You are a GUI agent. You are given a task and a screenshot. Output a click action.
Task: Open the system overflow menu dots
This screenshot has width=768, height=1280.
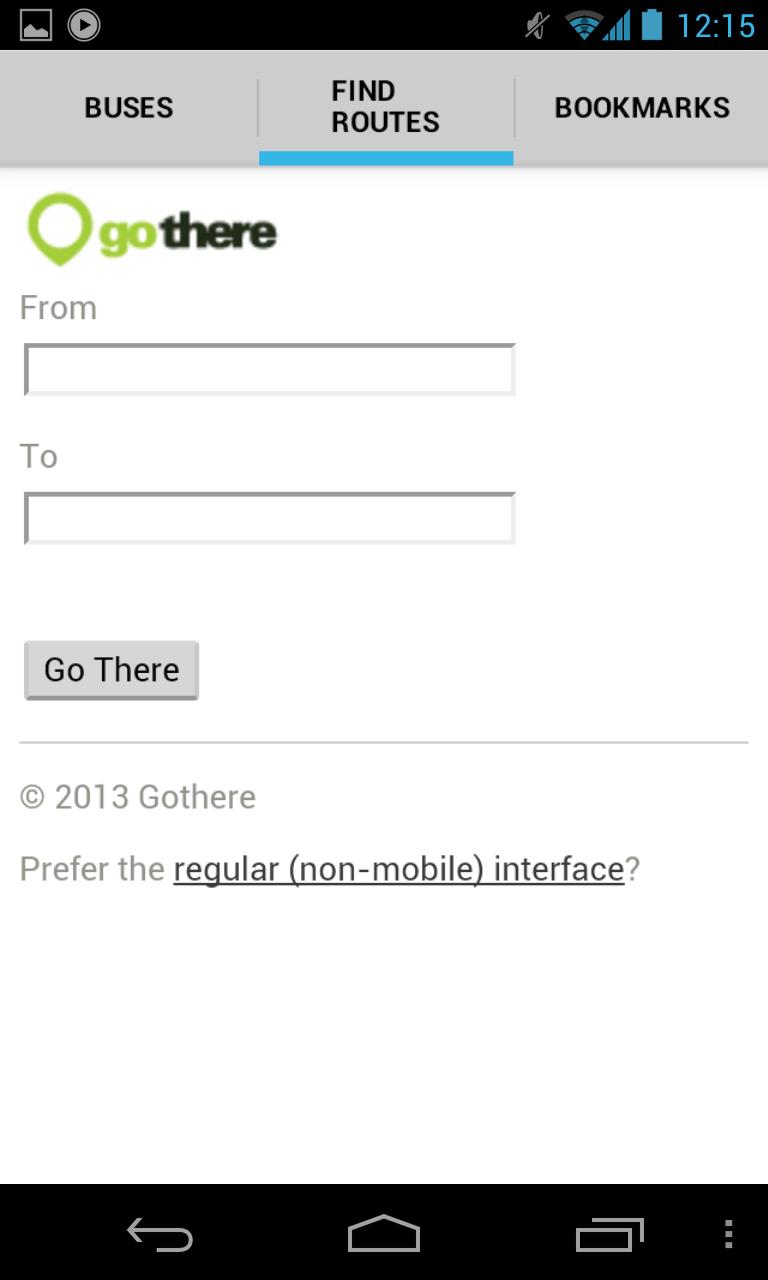point(728,1235)
